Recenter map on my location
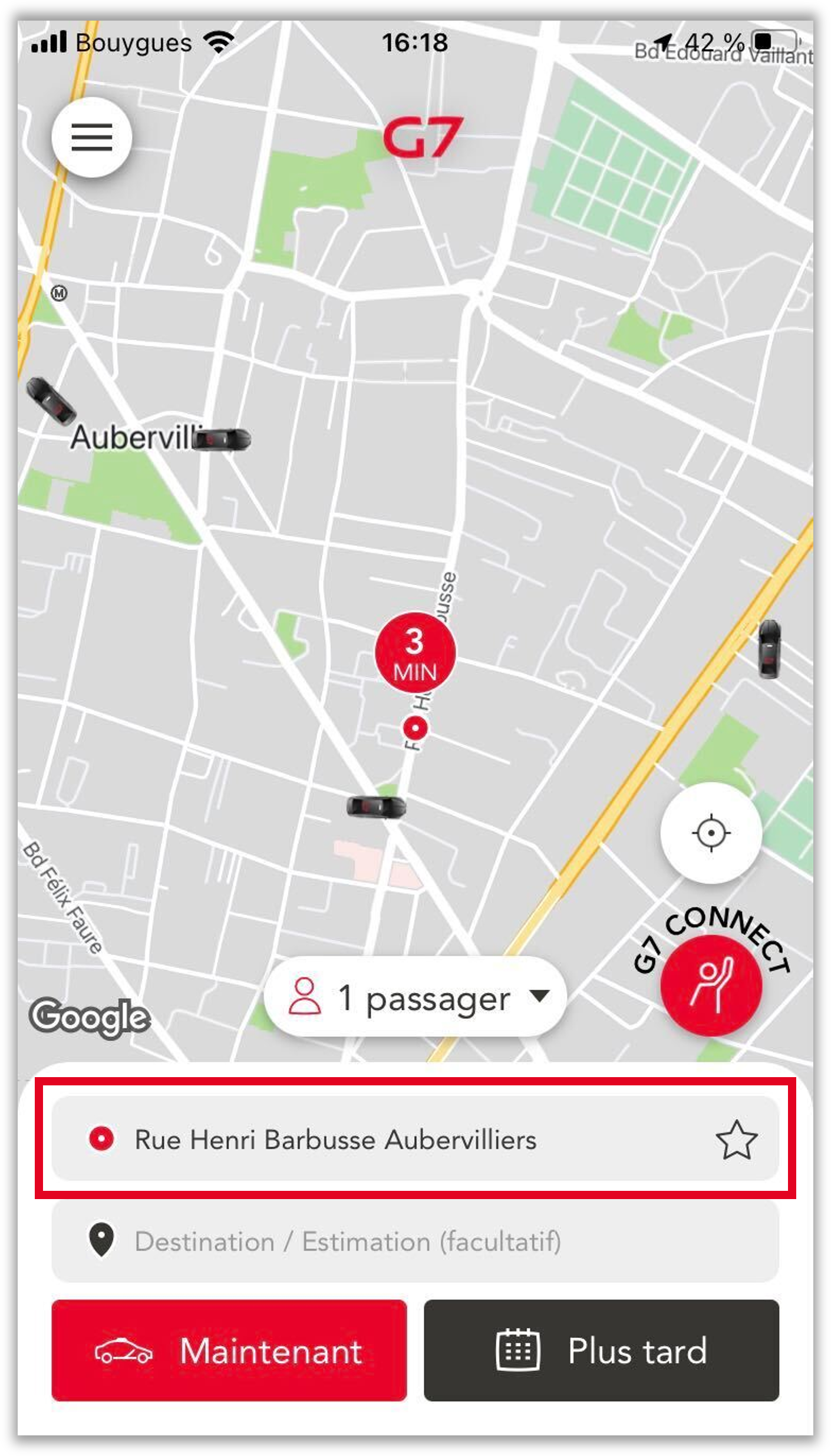The width and height of the screenshot is (831, 1456). point(711,833)
